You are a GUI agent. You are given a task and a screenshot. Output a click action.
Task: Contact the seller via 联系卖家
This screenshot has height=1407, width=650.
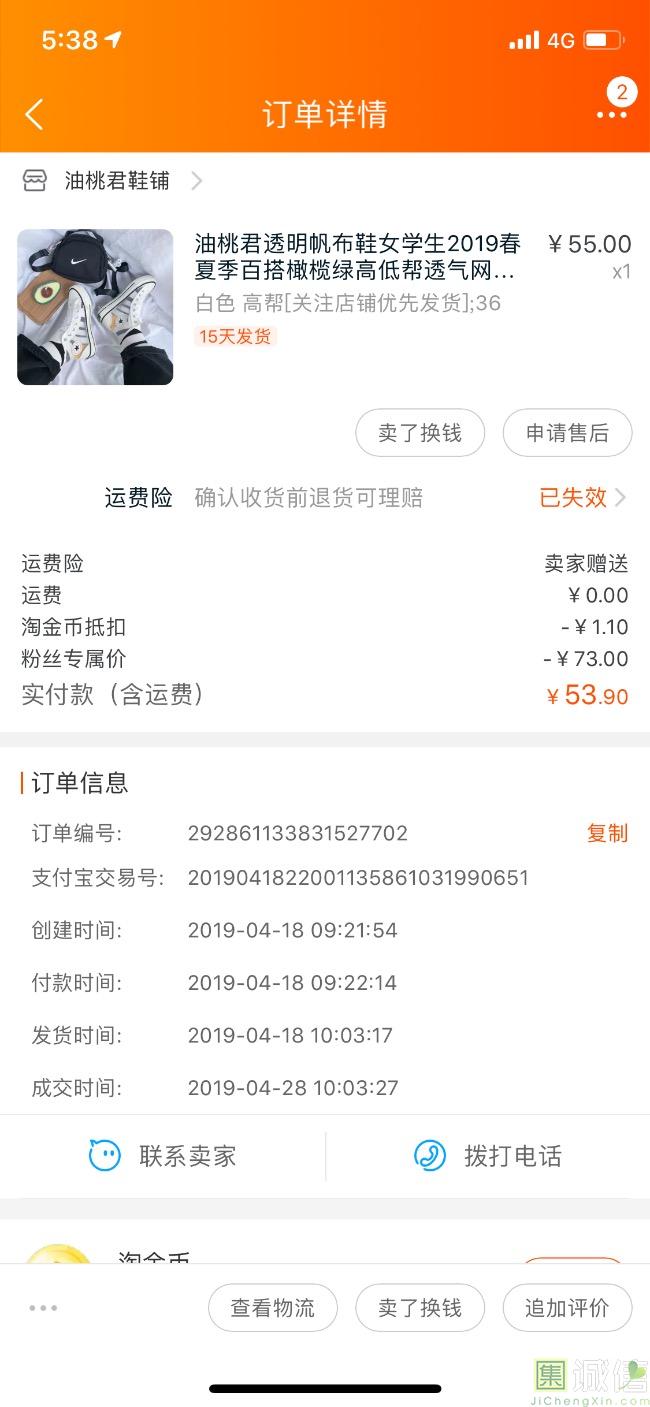tap(163, 1156)
